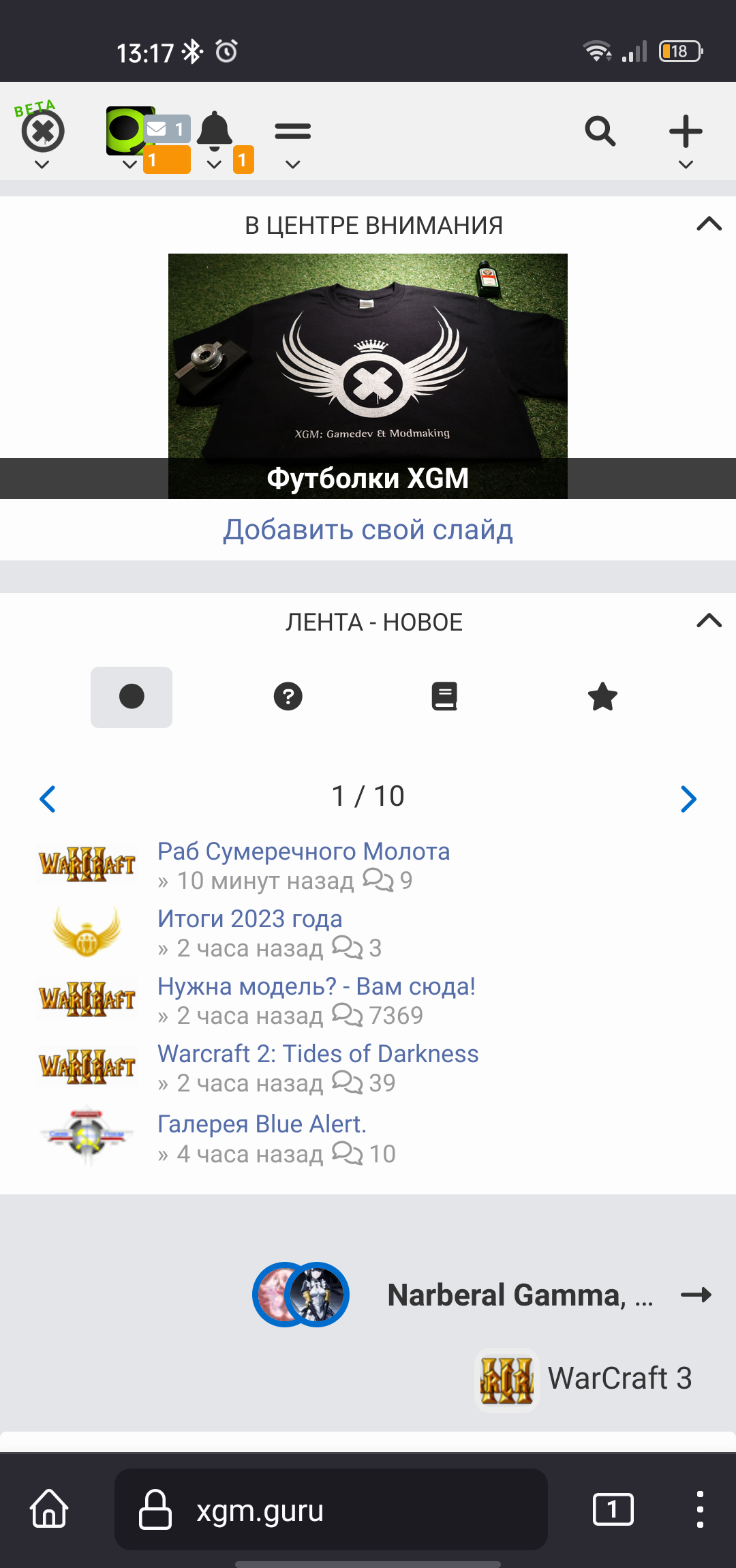Image resolution: width=736 pixels, height=1568 pixels.
Task: Open Нужна модель? - Вам сюда!
Action: 316,986
